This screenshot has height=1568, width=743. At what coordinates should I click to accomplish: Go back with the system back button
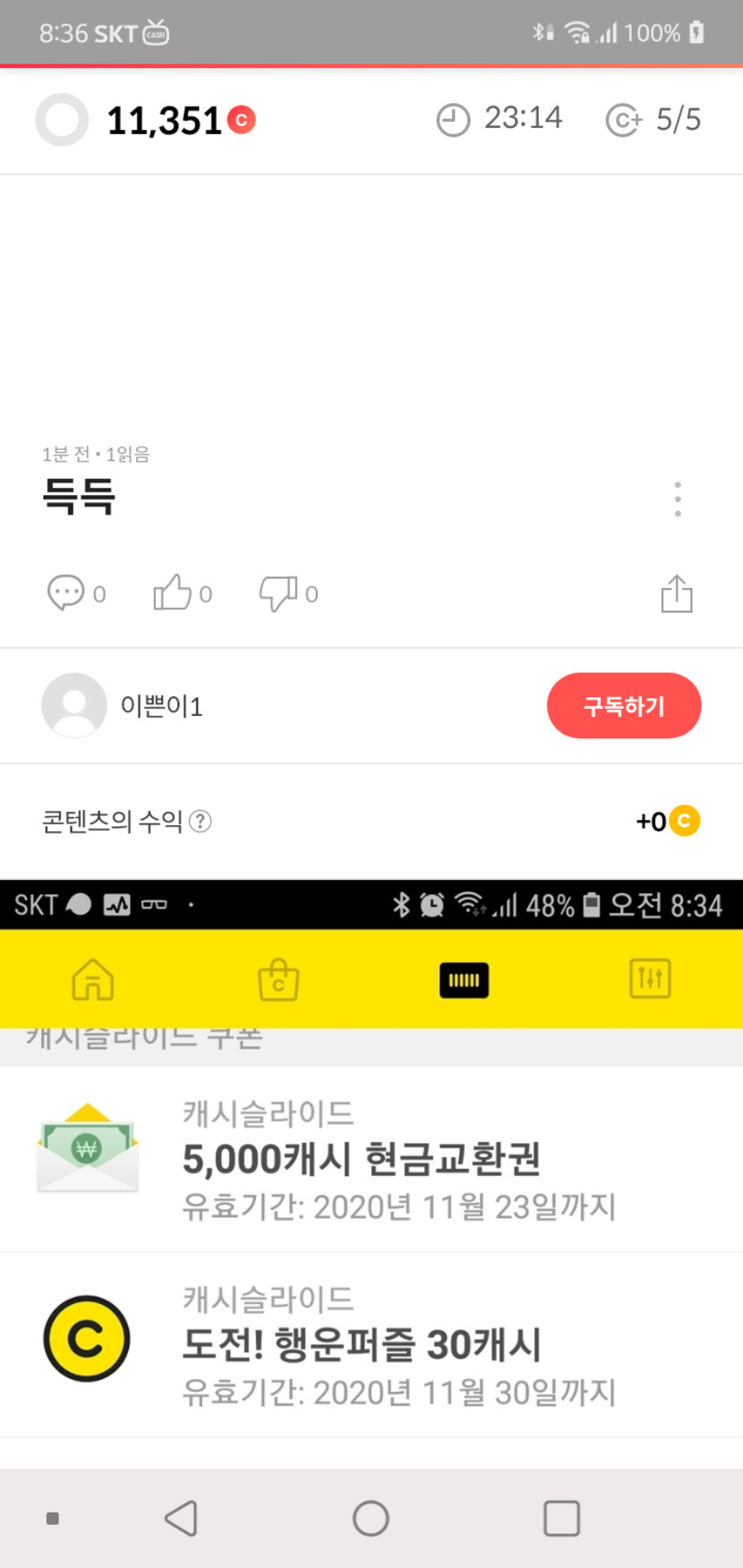click(x=182, y=1519)
